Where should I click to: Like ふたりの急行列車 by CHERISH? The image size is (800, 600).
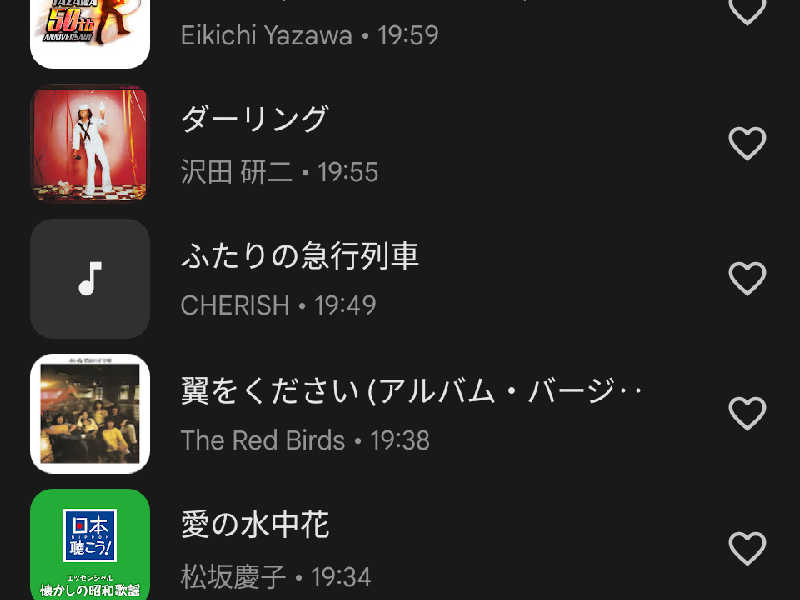point(747,278)
